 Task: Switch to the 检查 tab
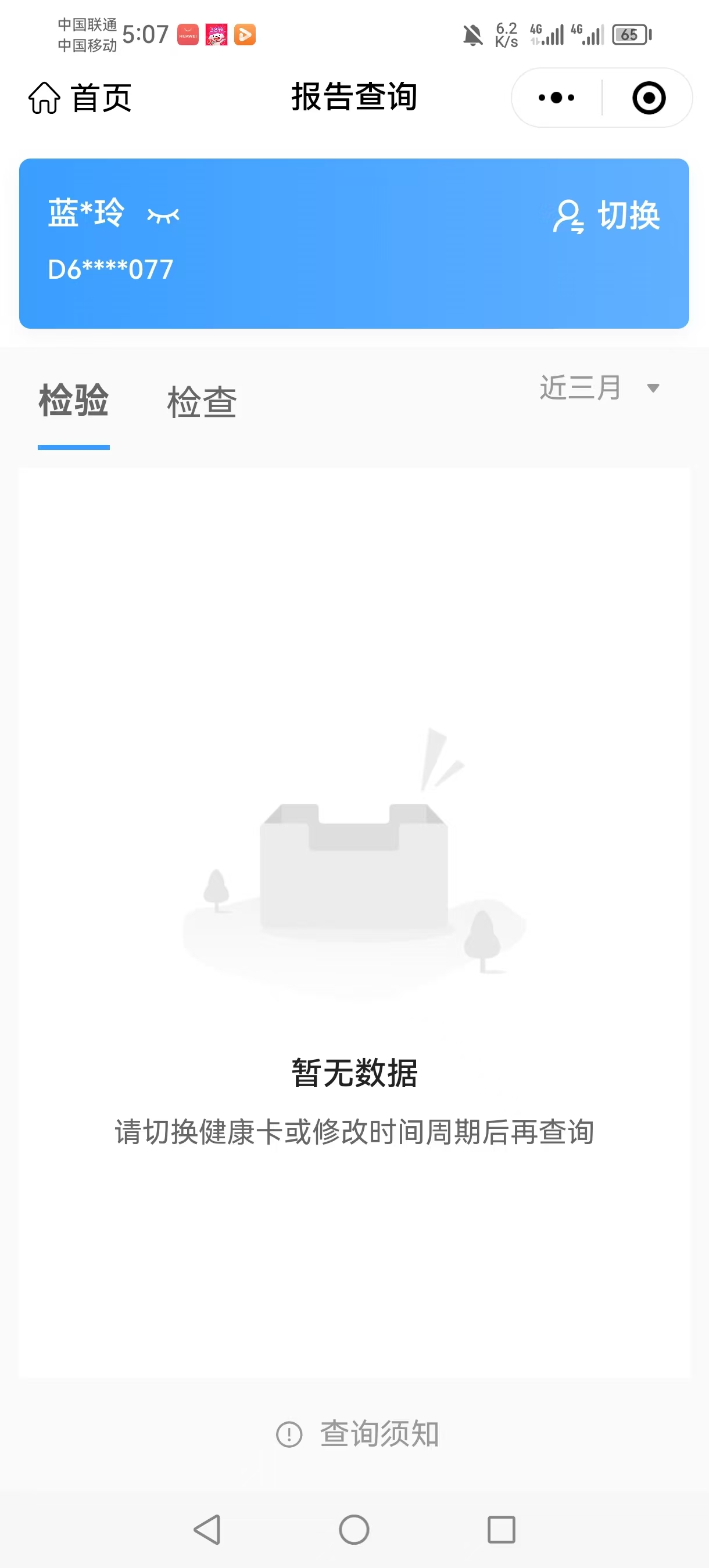tap(202, 402)
